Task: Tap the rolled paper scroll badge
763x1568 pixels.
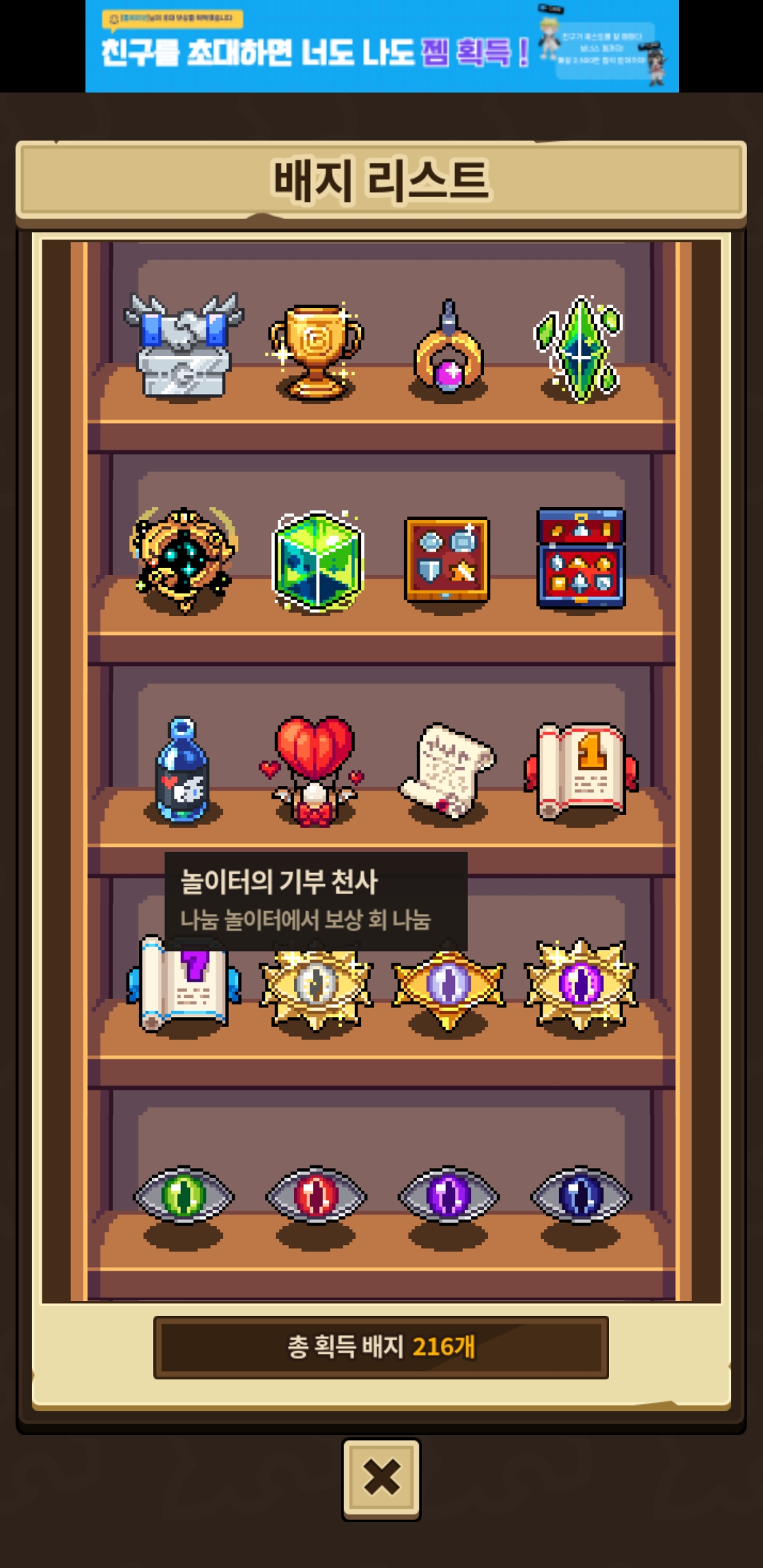Action: point(448,770)
